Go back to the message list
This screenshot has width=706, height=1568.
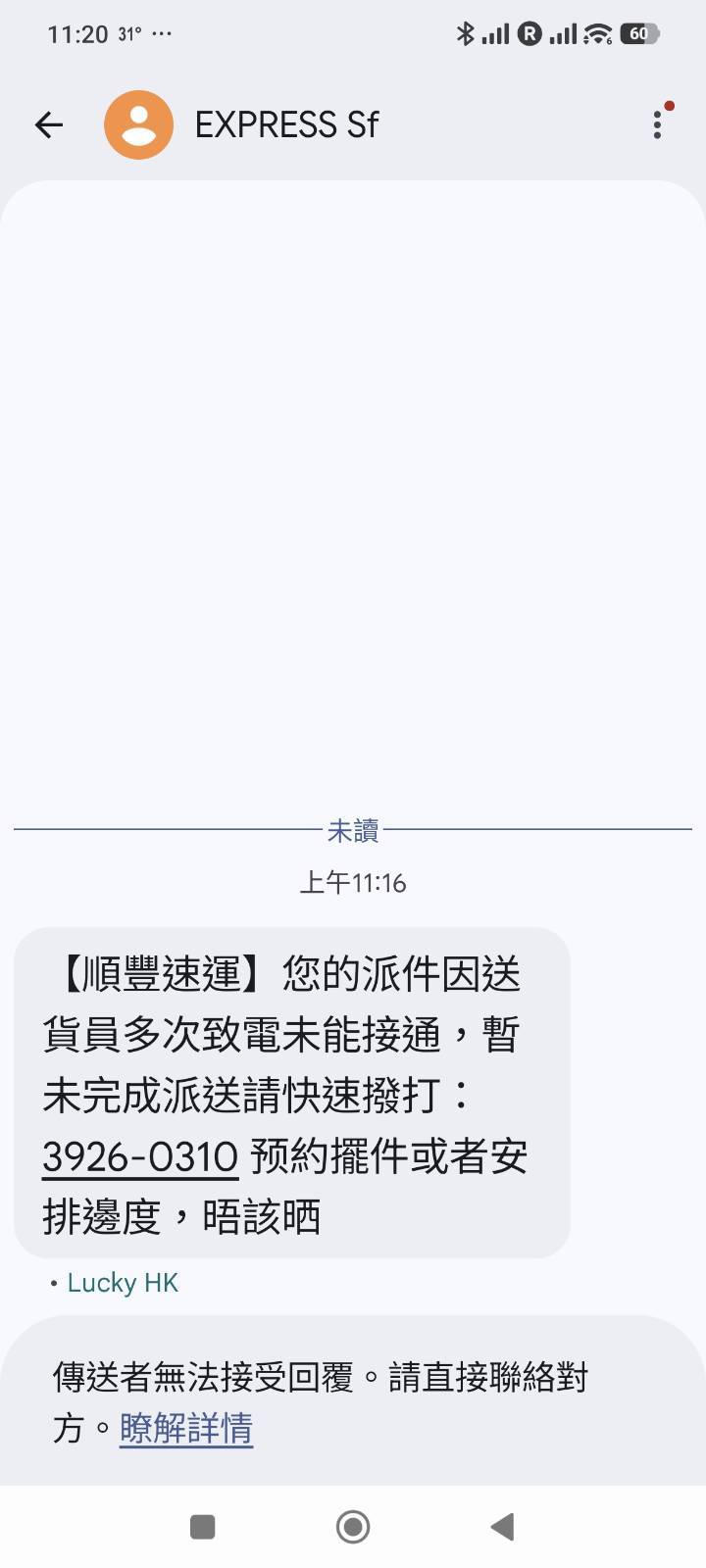(48, 124)
